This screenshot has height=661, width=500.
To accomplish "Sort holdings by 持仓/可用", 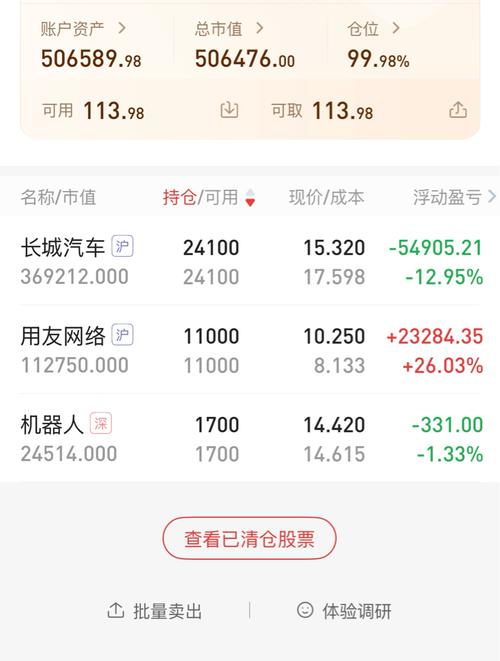I will tap(209, 197).
